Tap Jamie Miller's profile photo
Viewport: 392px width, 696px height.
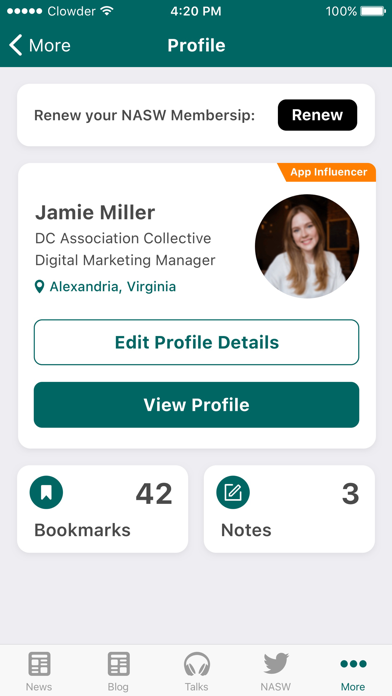click(307, 246)
